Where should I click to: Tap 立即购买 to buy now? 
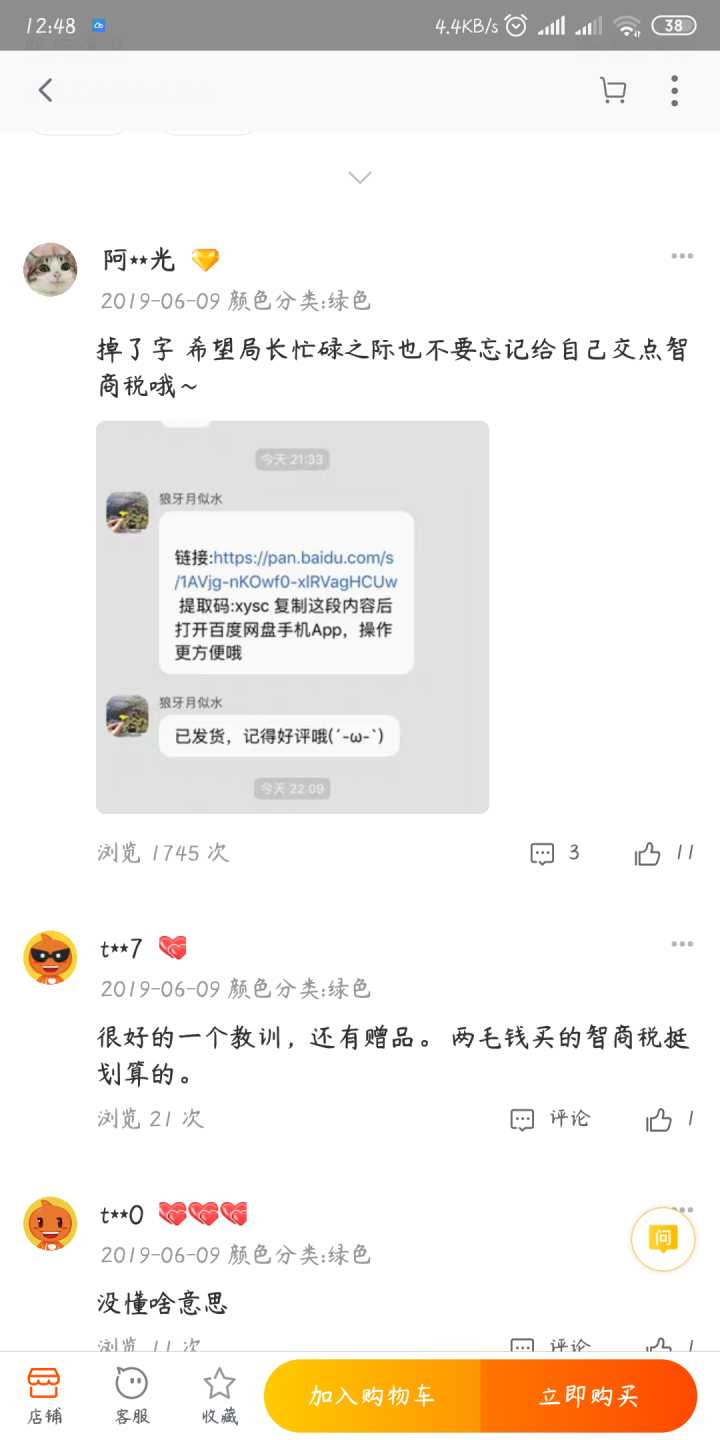pyautogui.click(x=588, y=1396)
